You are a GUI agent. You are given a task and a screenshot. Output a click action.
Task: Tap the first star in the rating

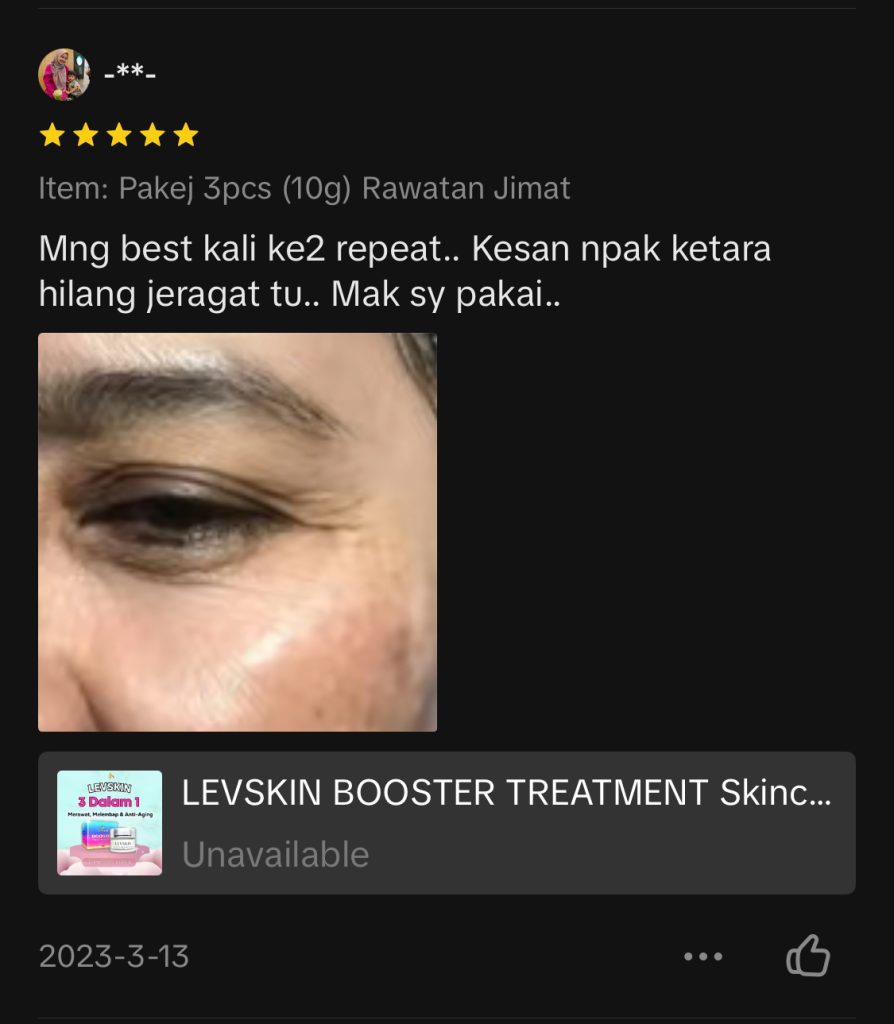(53, 135)
